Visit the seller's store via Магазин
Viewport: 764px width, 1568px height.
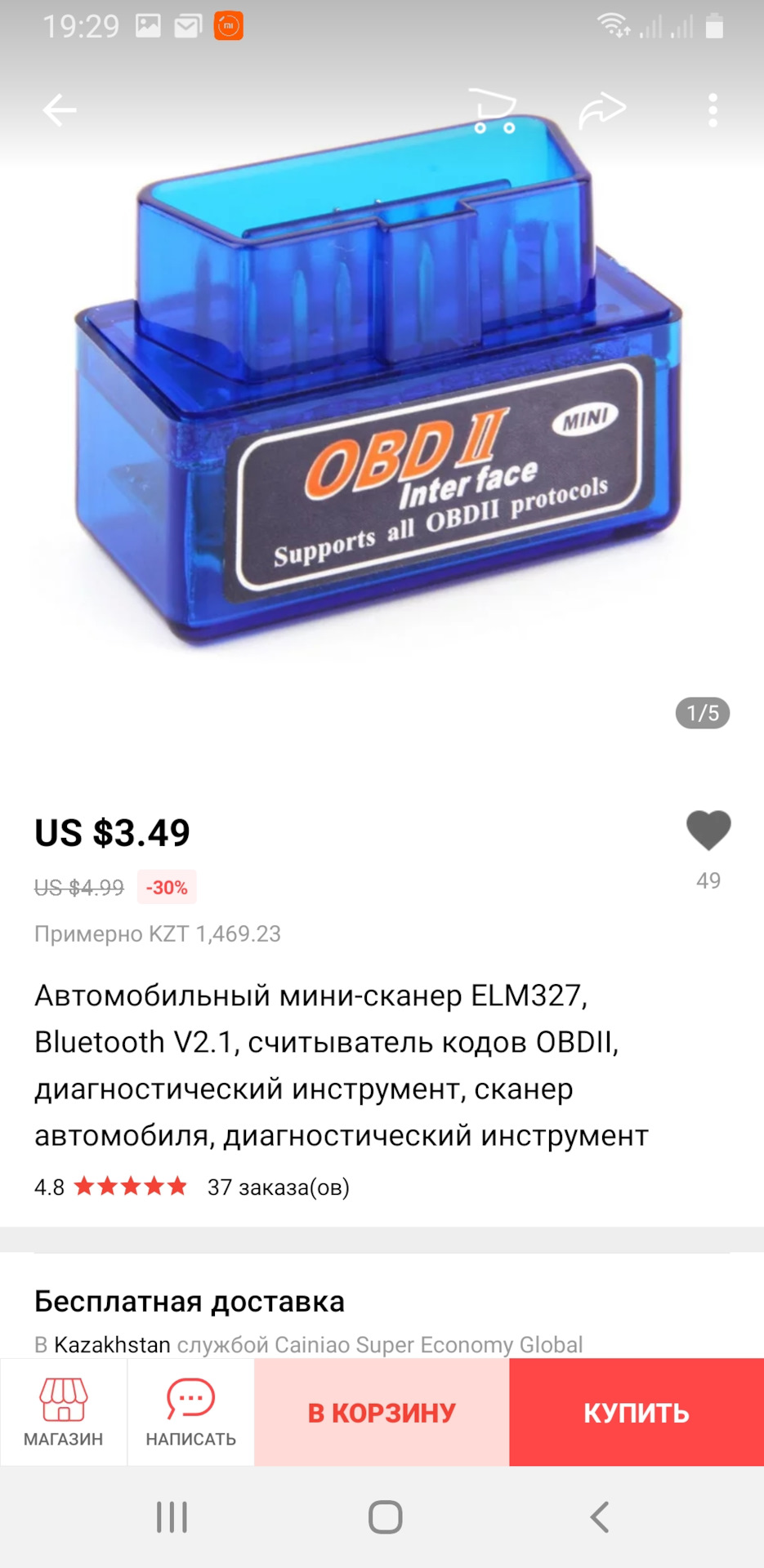64,1412
